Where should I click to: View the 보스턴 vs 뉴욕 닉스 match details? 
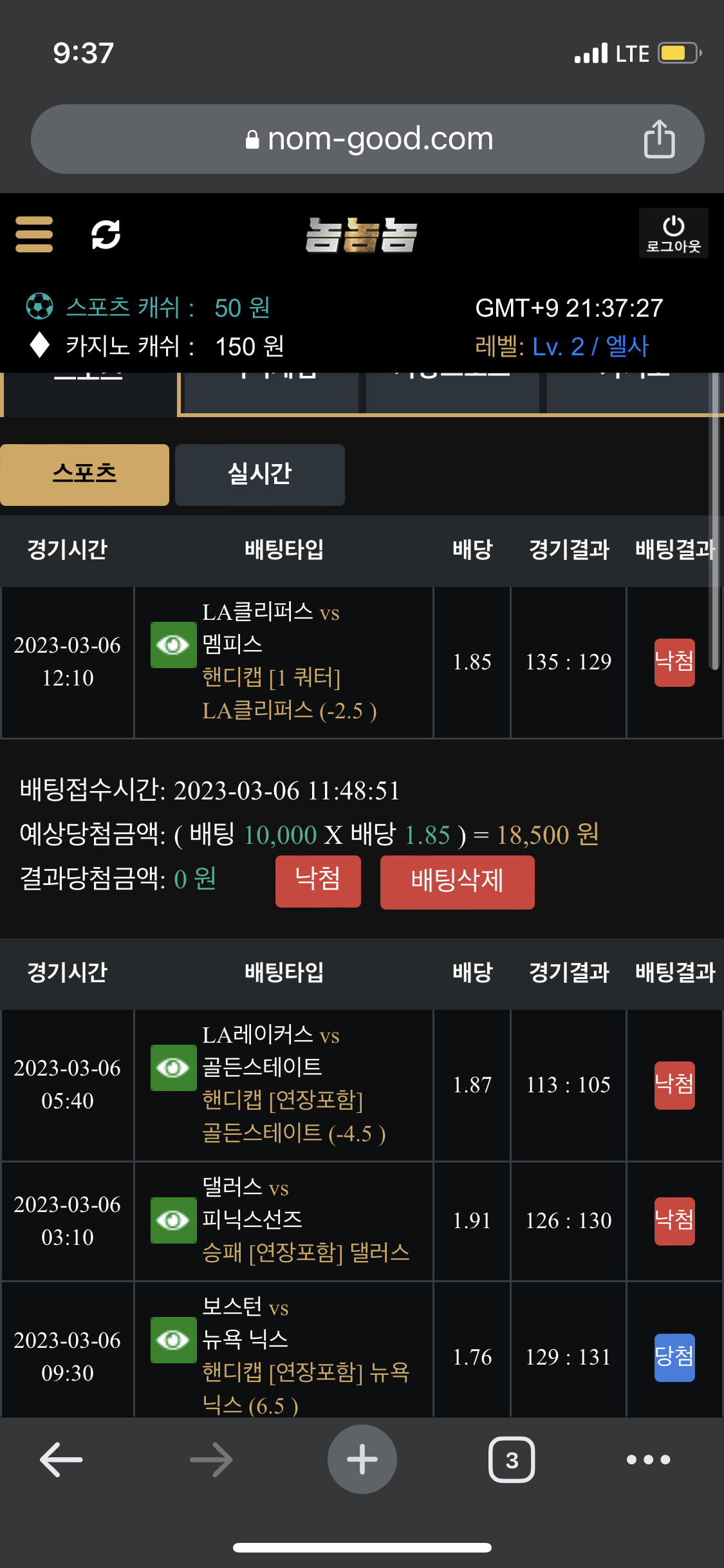[x=173, y=1340]
